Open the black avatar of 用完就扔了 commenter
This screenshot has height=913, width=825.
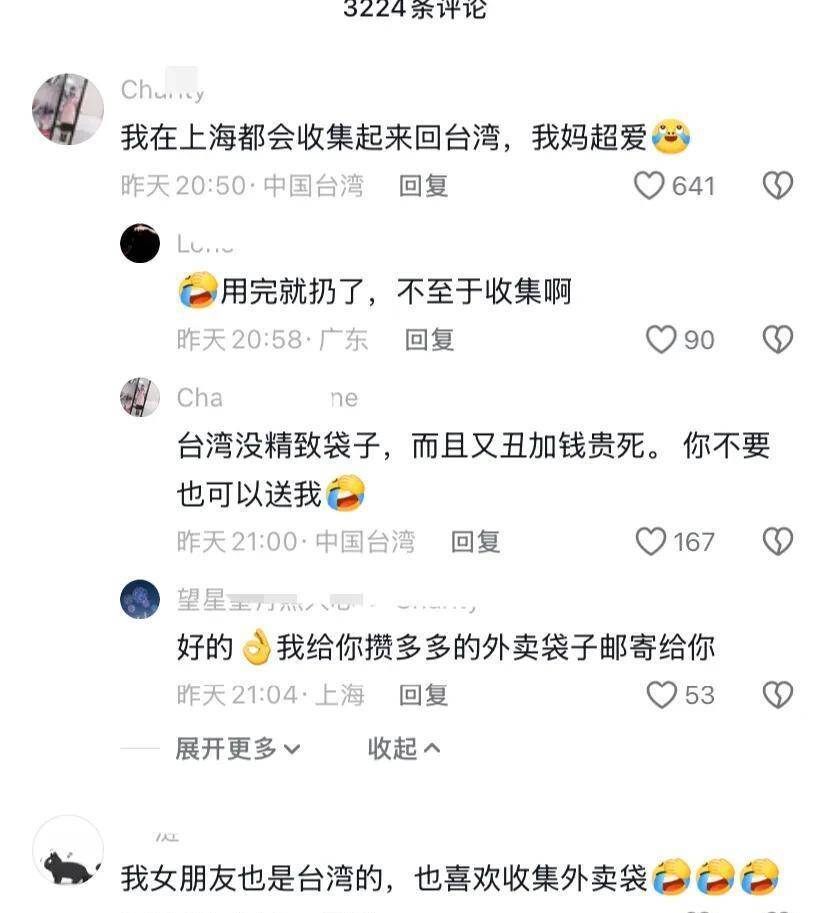140,244
